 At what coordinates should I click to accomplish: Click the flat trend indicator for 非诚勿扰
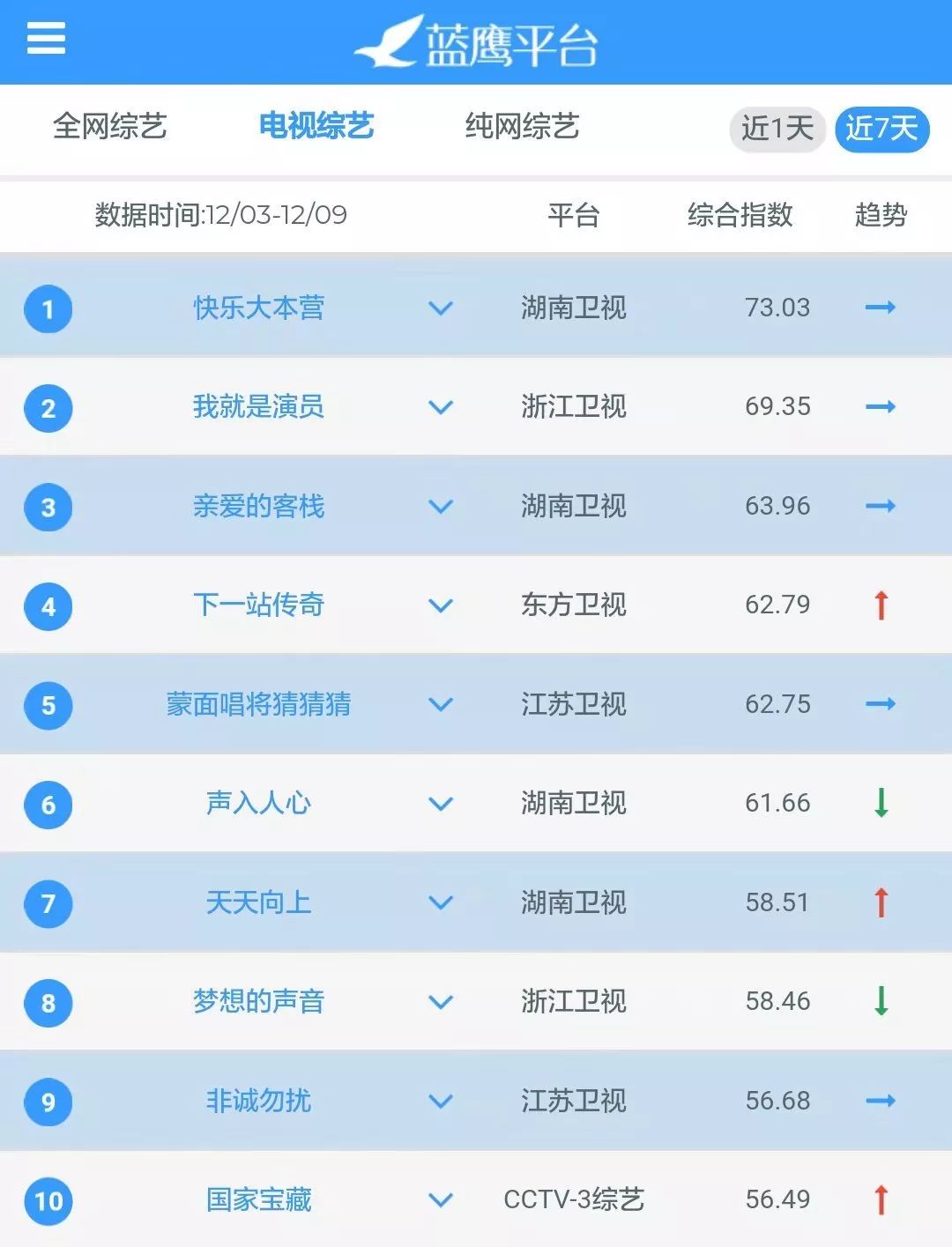point(881,1101)
